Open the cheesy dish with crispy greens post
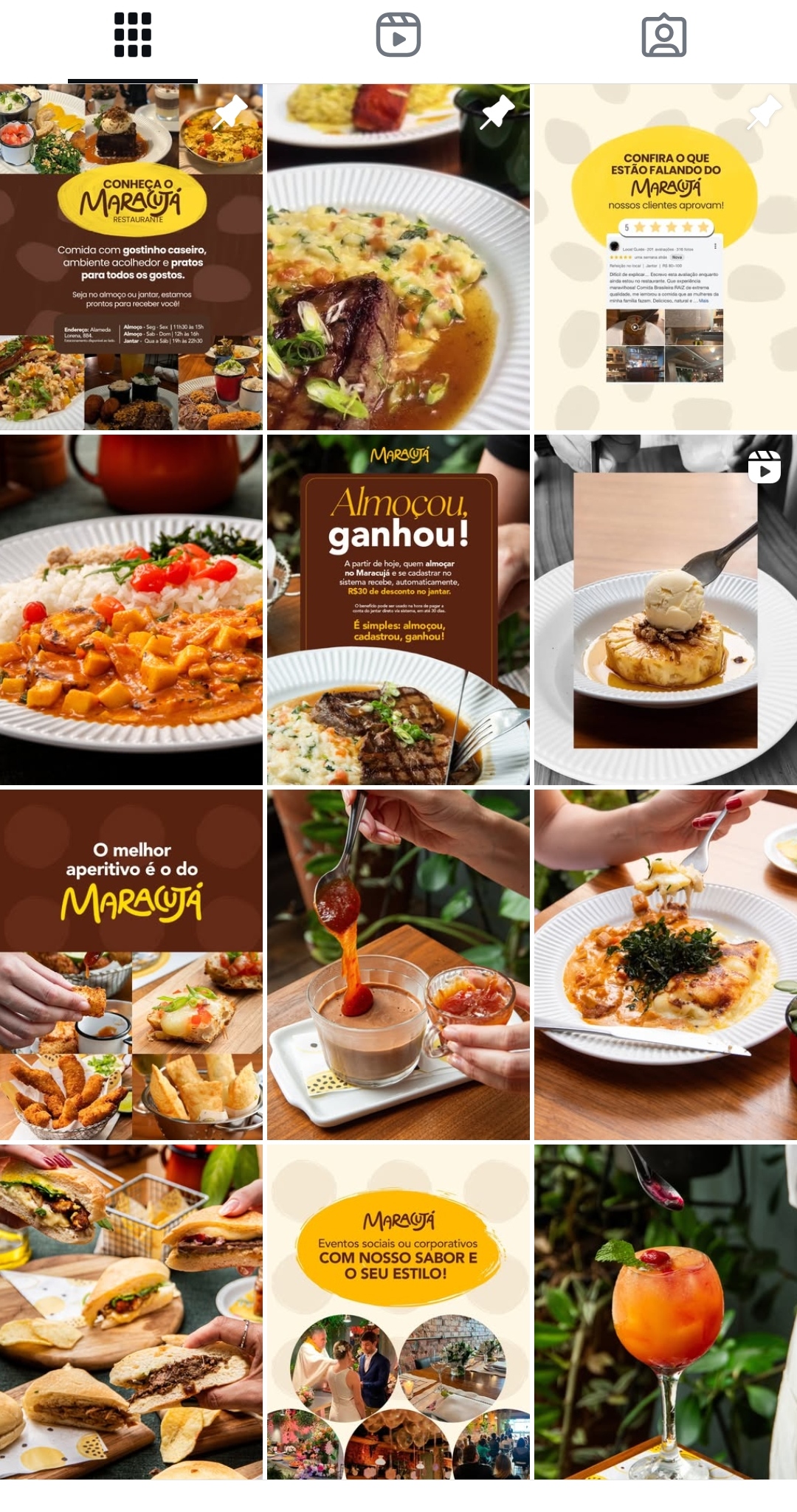The height and width of the screenshot is (1512, 797). [x=666, y=964]
